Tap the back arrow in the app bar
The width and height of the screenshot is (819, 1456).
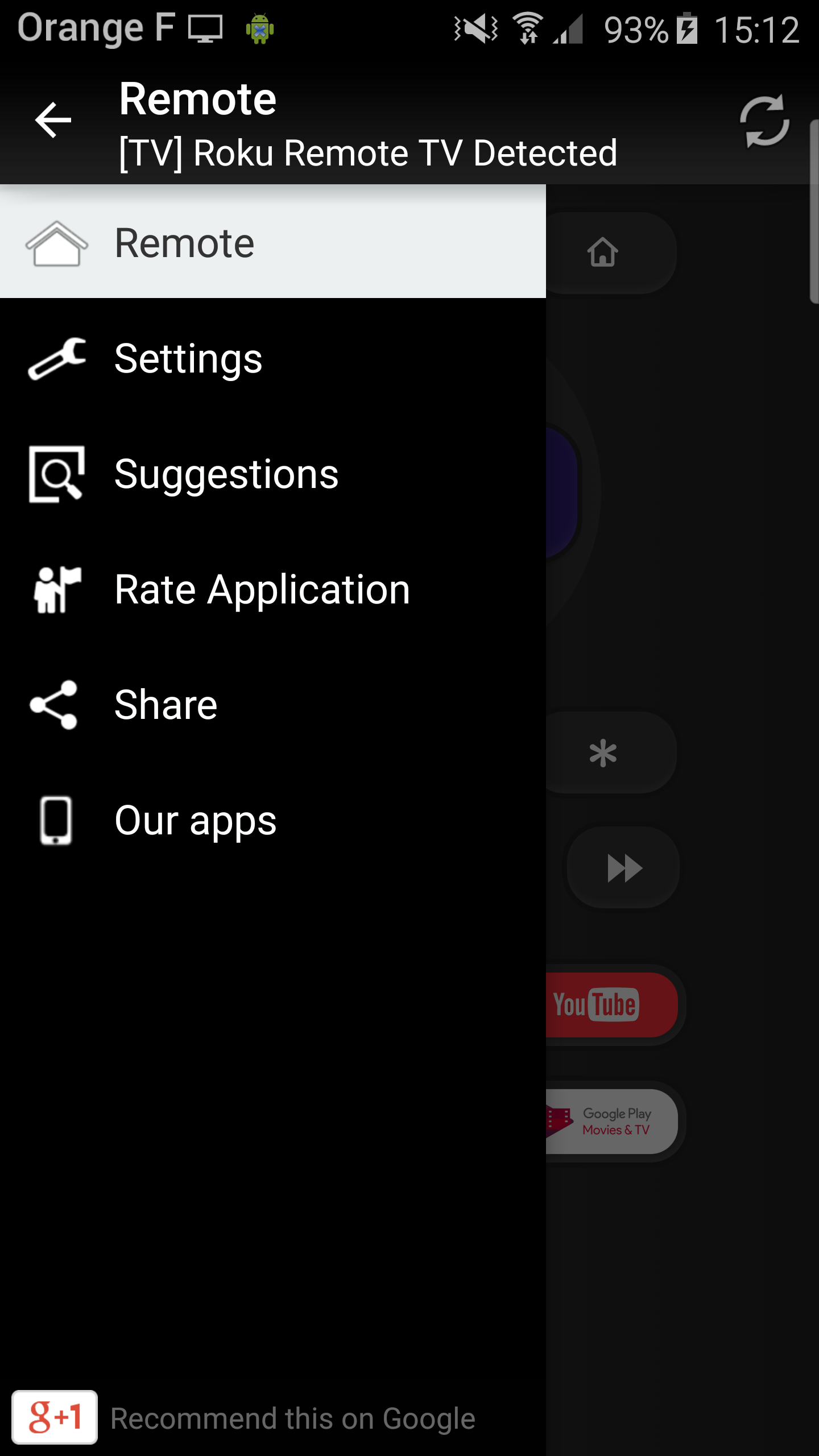[x=53, y=121]
